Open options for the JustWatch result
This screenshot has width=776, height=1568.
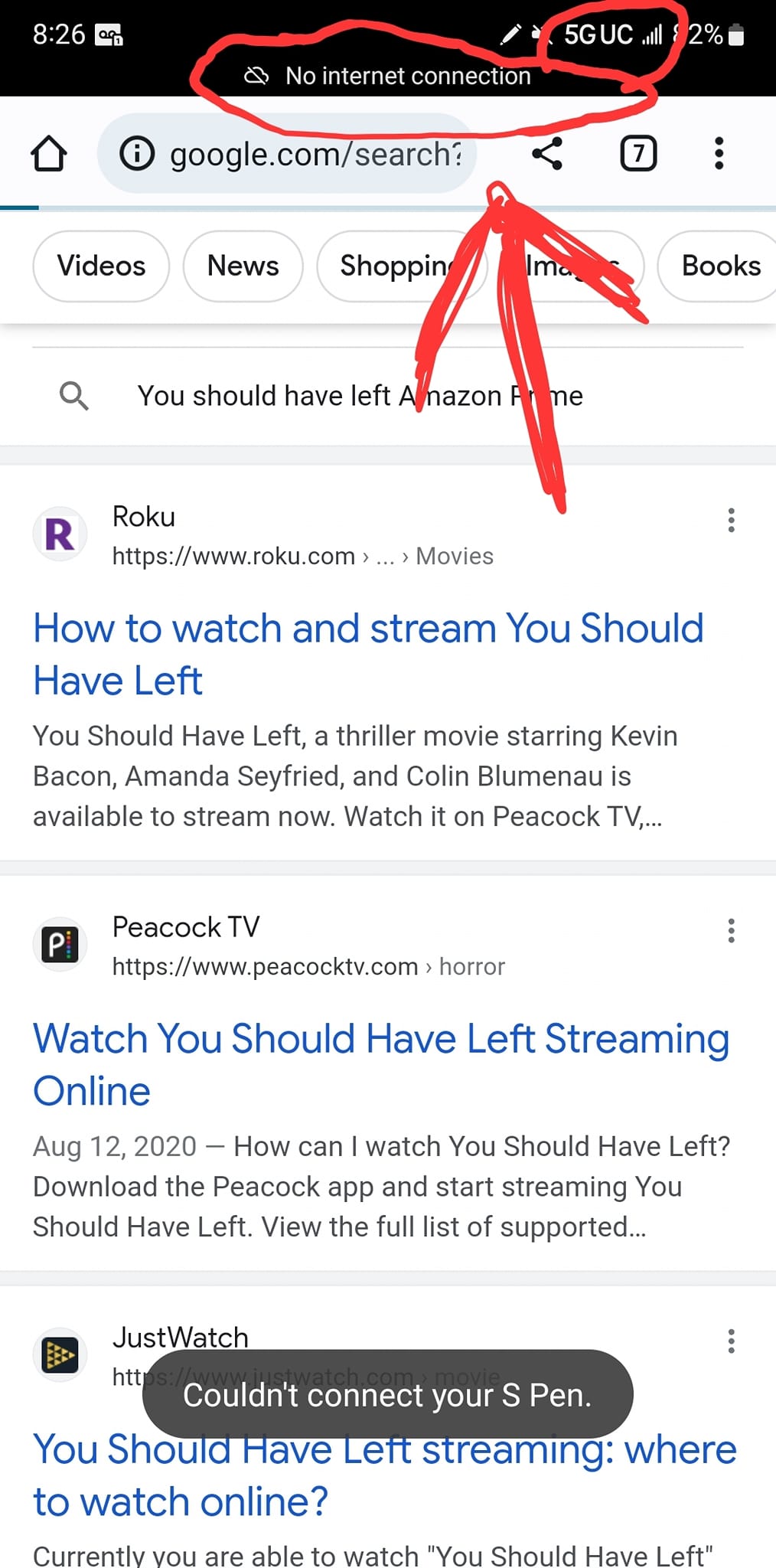[731, 1341]
